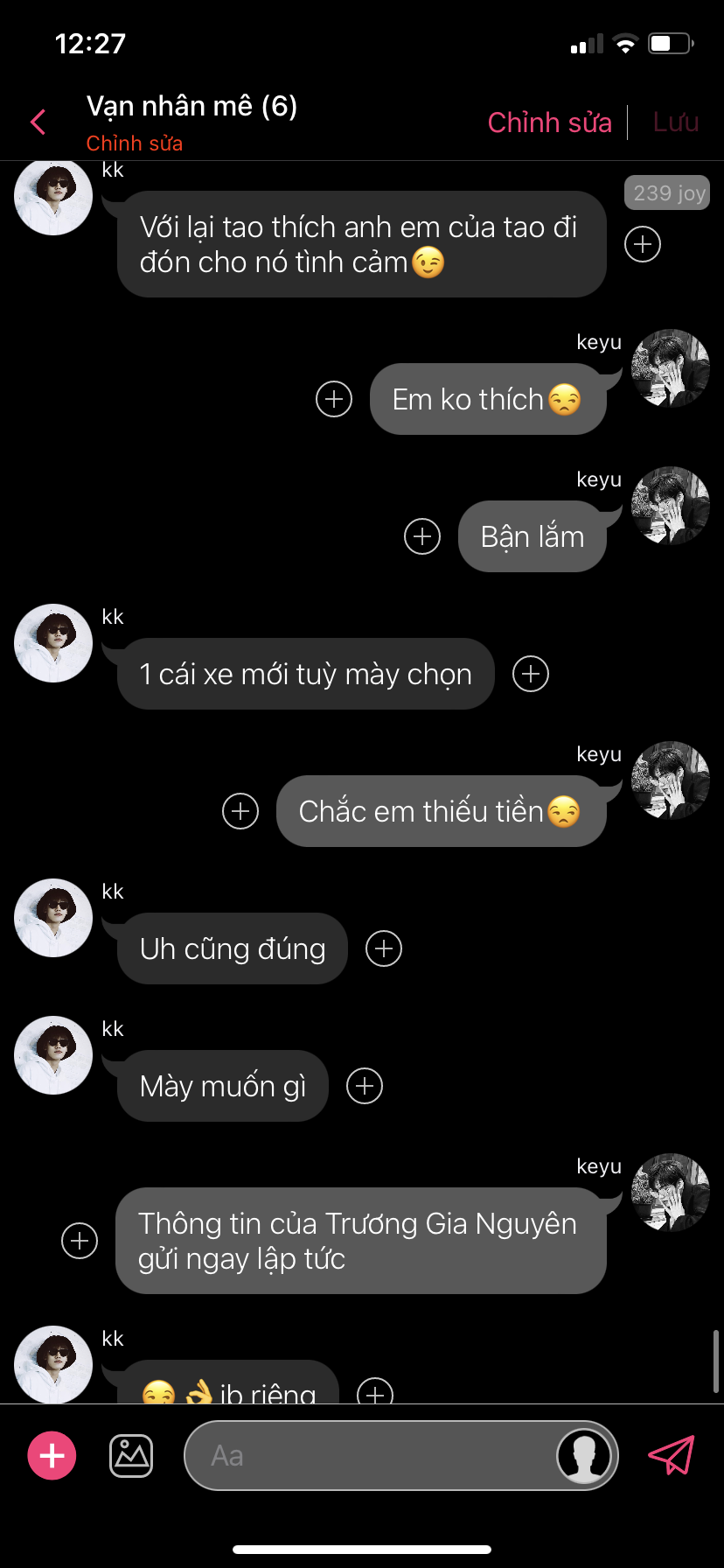Tap plus beside the "Với lại tao thích" message
The width and height of the screenshot is (724, 1568).
[x=643, y=244]
